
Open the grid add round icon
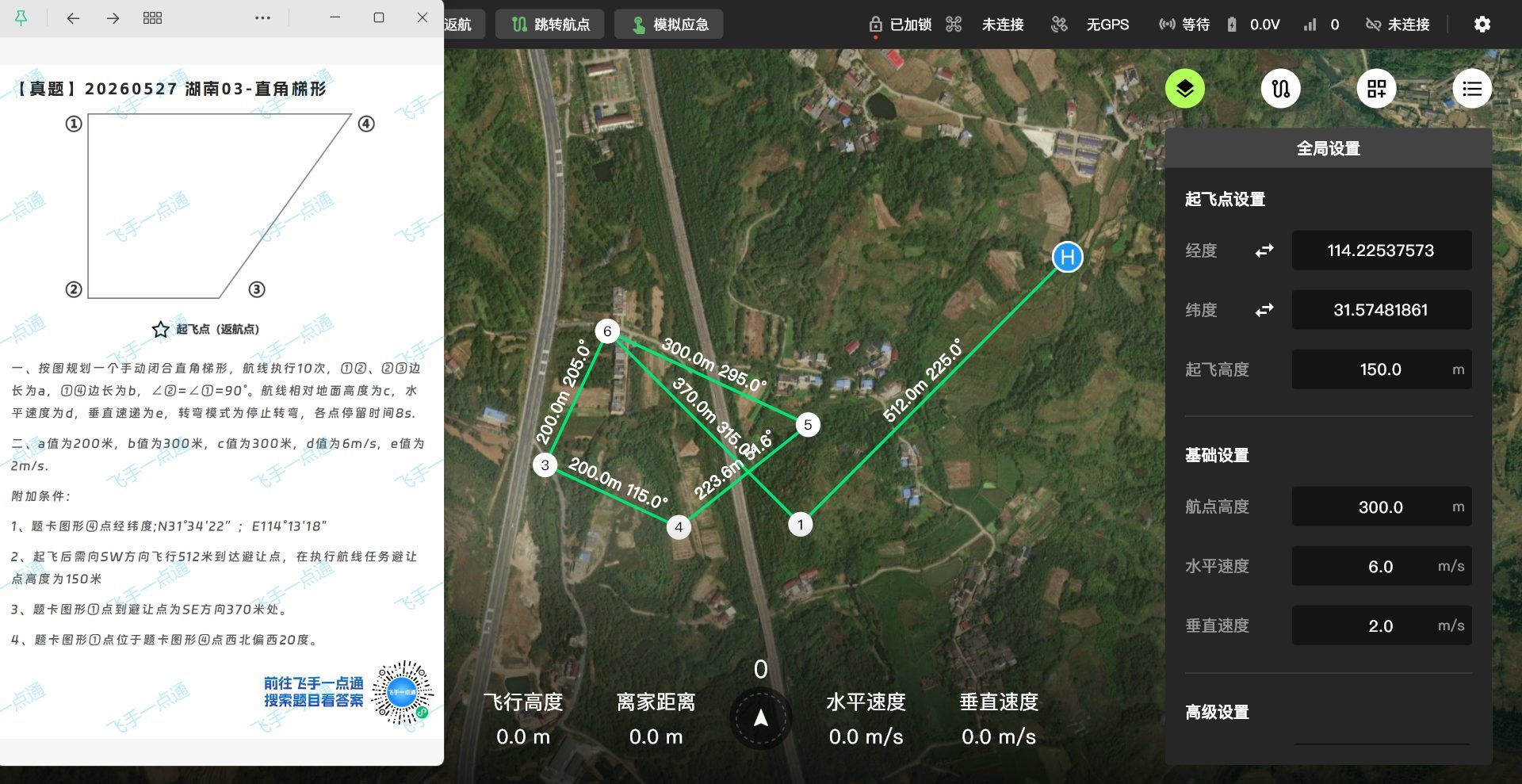pyautogui.click(x=1376, y=89)
